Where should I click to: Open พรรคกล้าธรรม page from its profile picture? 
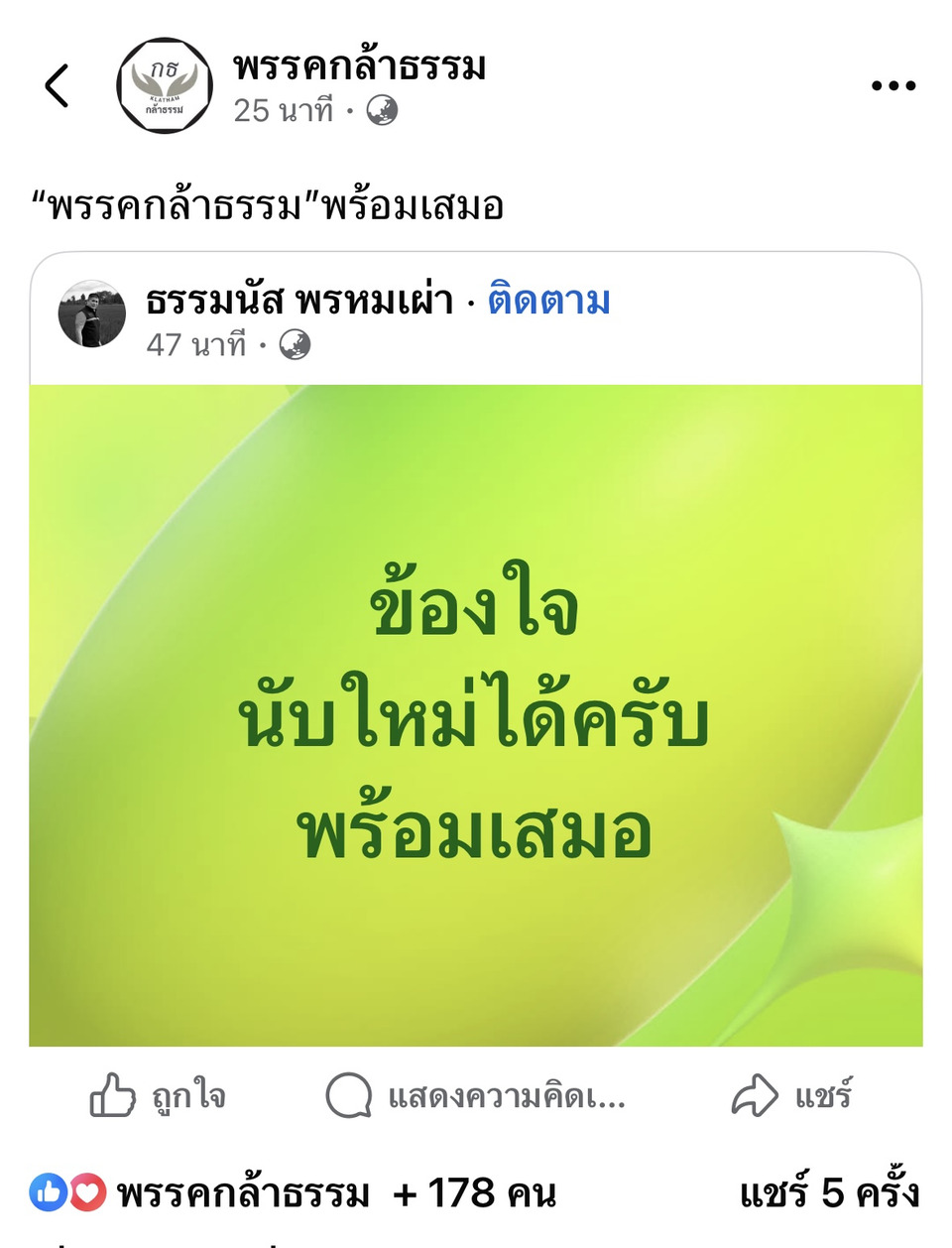(165, 85)
